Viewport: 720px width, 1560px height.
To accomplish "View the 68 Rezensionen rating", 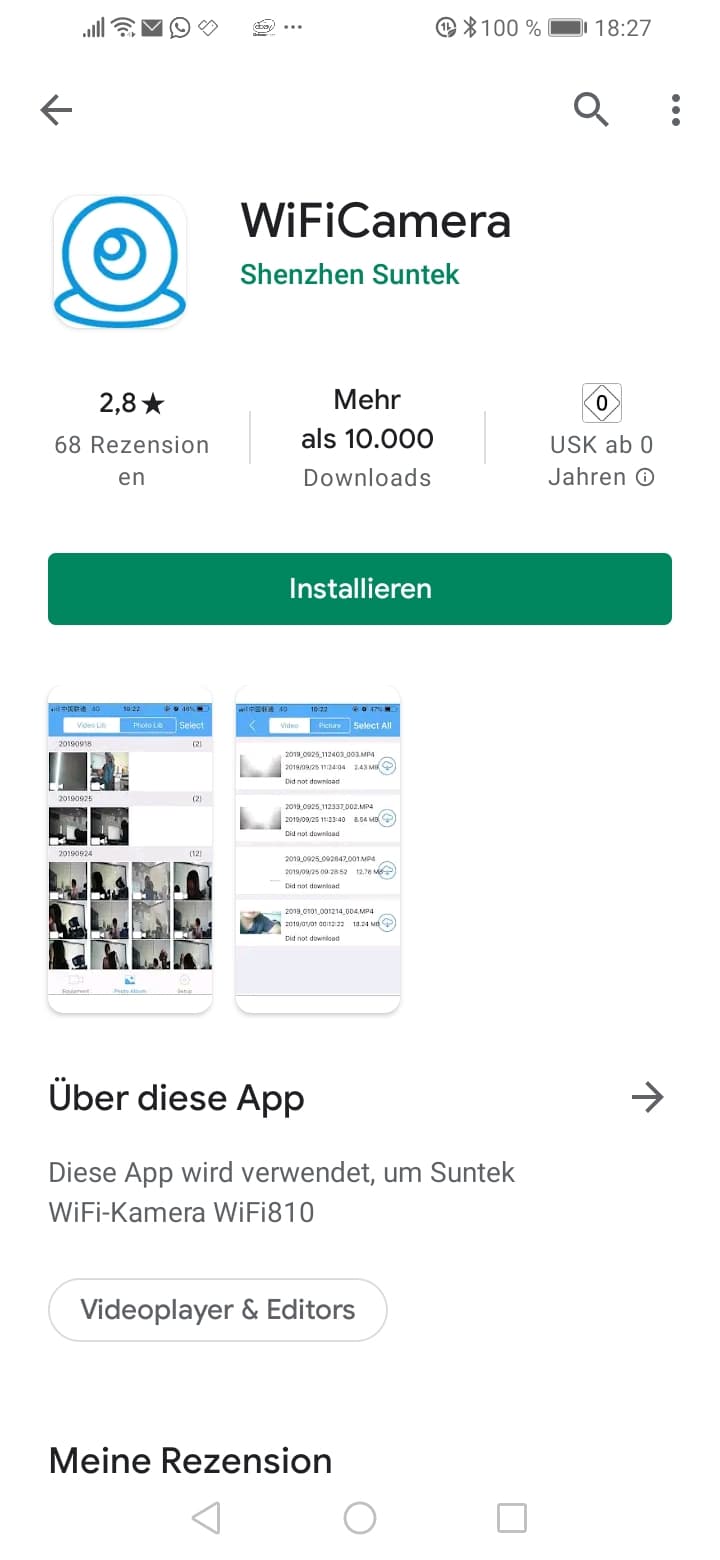I will click(x=132, y=438).
